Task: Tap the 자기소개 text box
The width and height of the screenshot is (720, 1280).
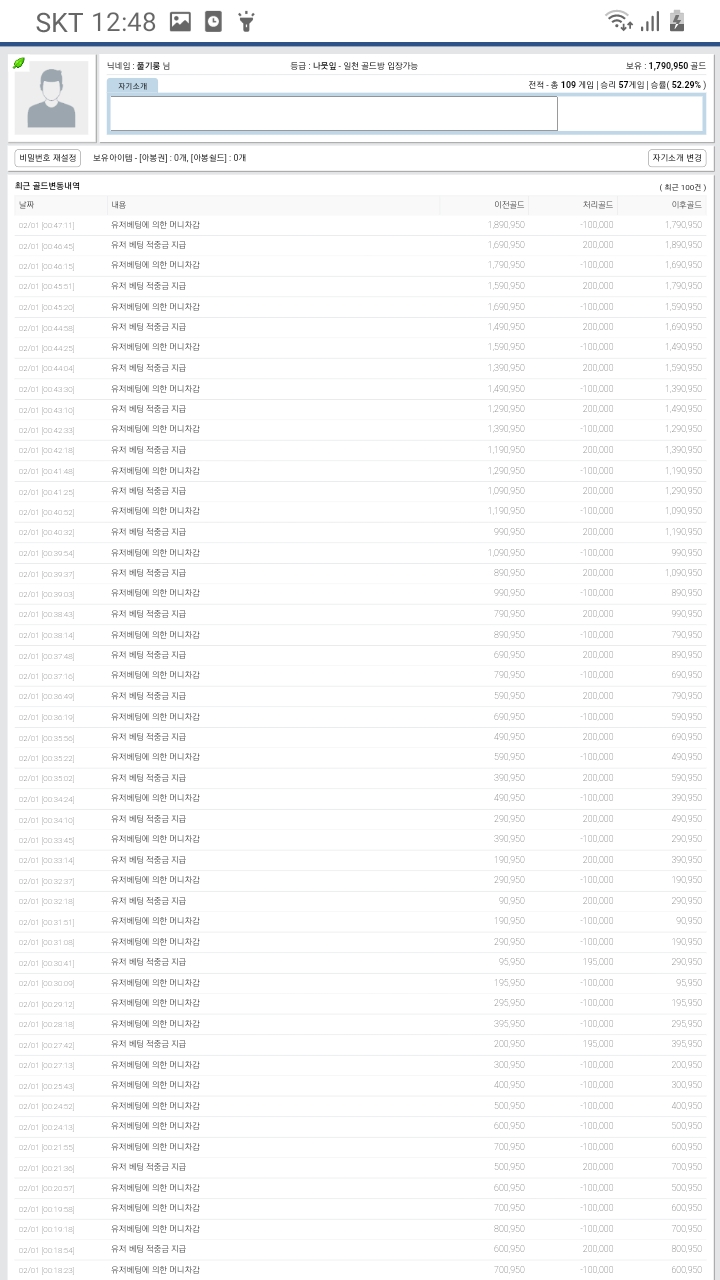Action: point(333,114)
